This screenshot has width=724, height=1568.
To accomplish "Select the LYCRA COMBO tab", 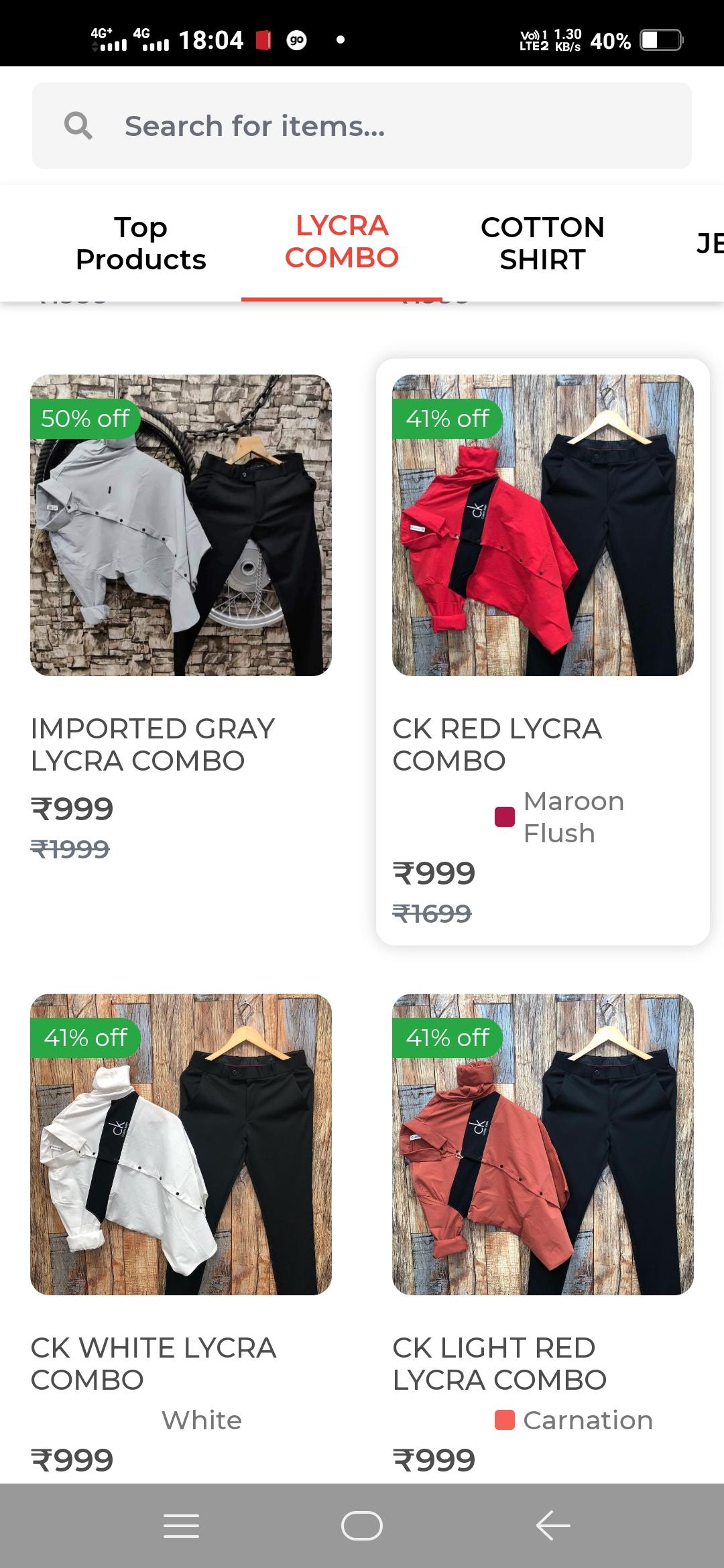I will [342, 242].
